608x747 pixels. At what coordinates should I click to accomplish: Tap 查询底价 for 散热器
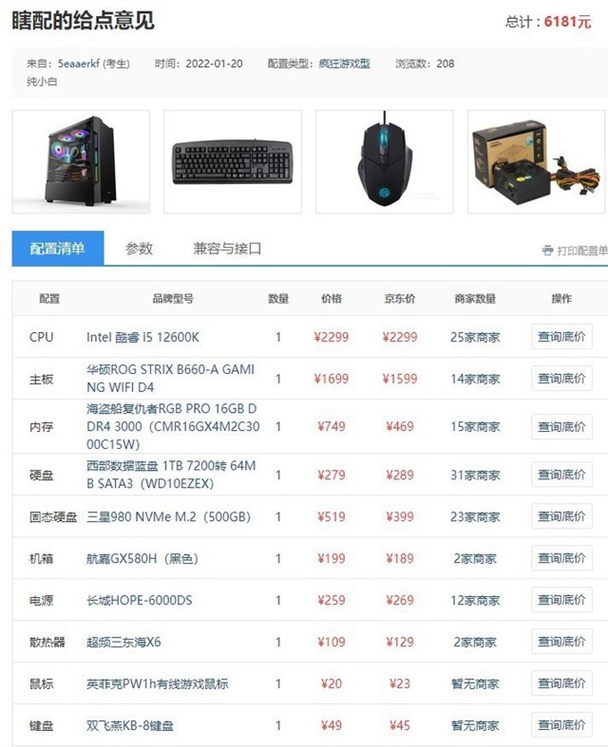click(x=561, y=641)
